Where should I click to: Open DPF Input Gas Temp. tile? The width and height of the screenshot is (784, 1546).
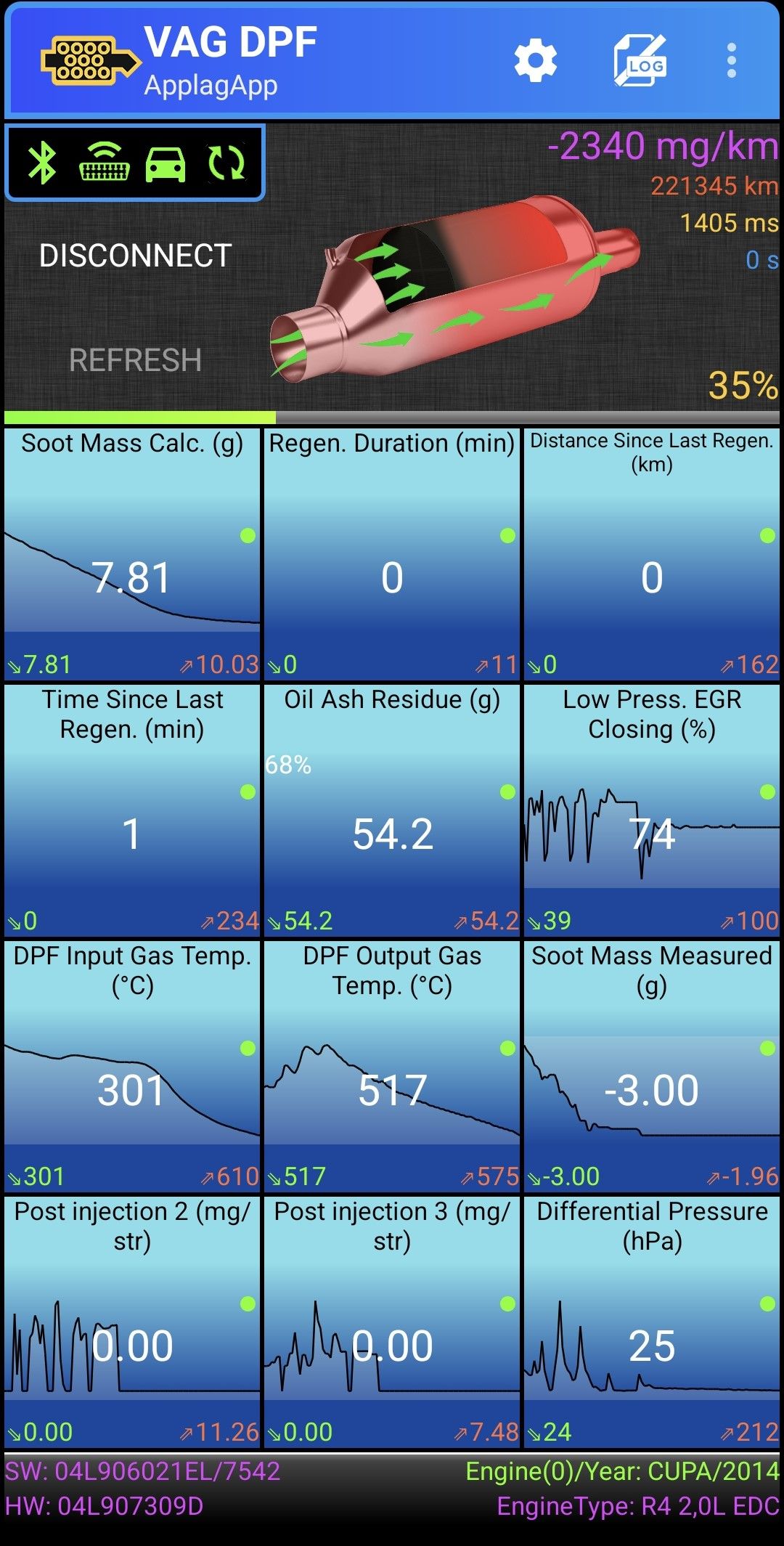(132, 1067)
